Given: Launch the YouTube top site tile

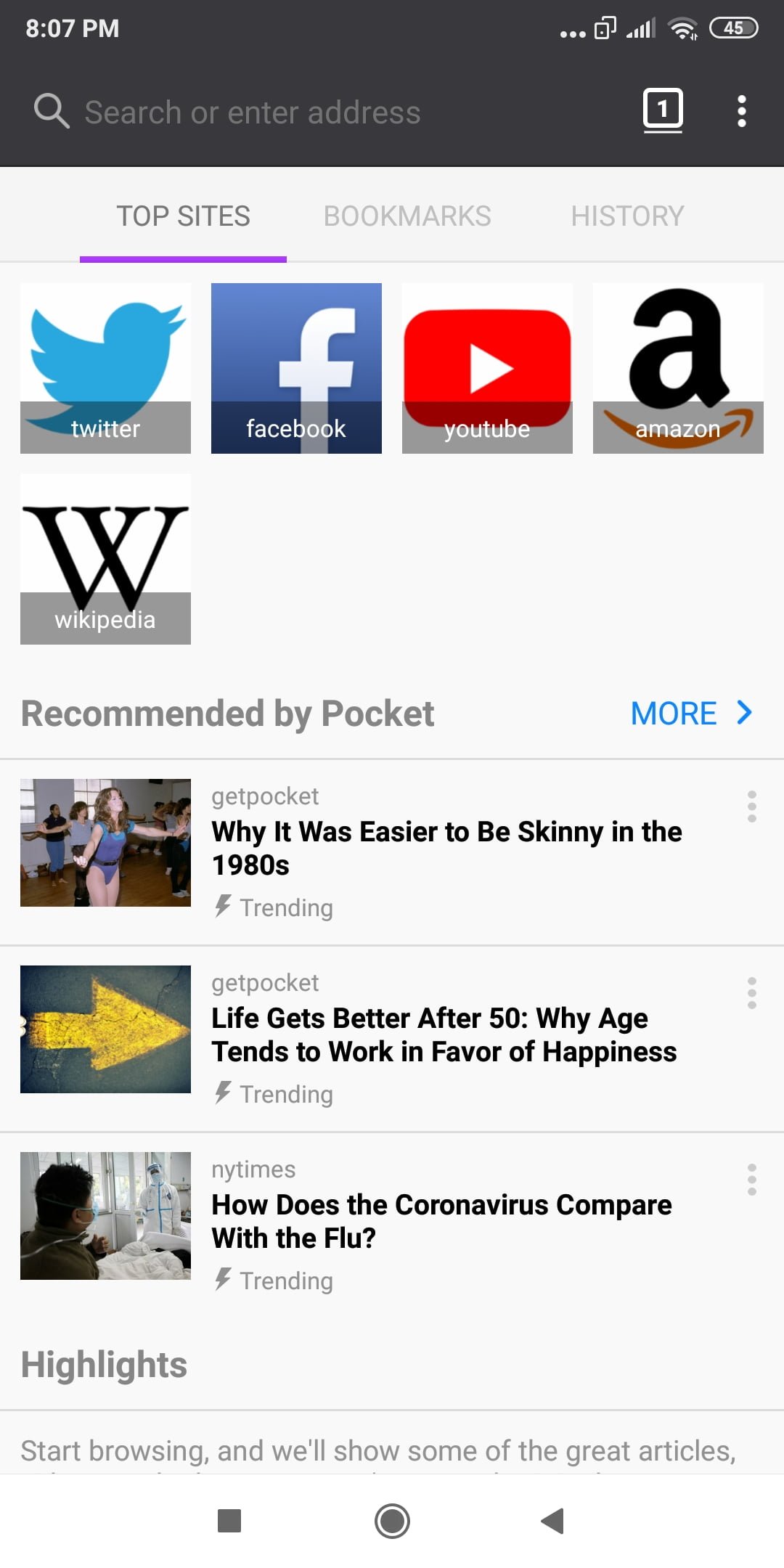Looking at the screenshot, I should click(487, 368).
